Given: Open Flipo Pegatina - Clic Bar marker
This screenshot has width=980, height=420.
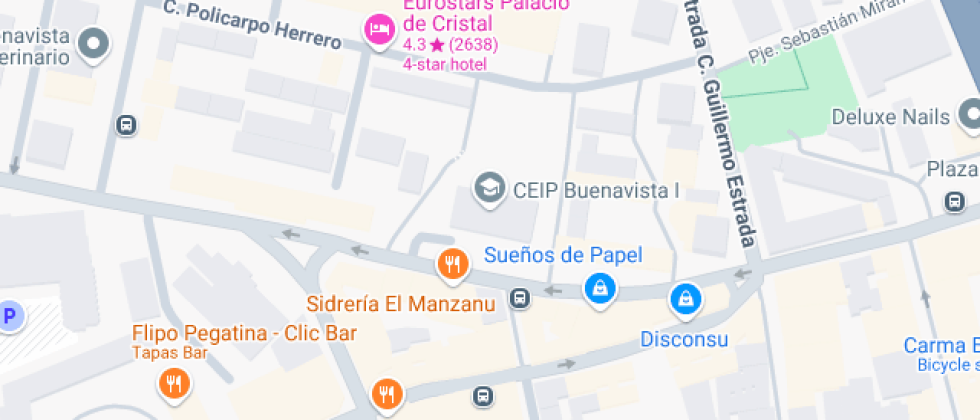Looking at the screenshot, I should click(174, 382).
